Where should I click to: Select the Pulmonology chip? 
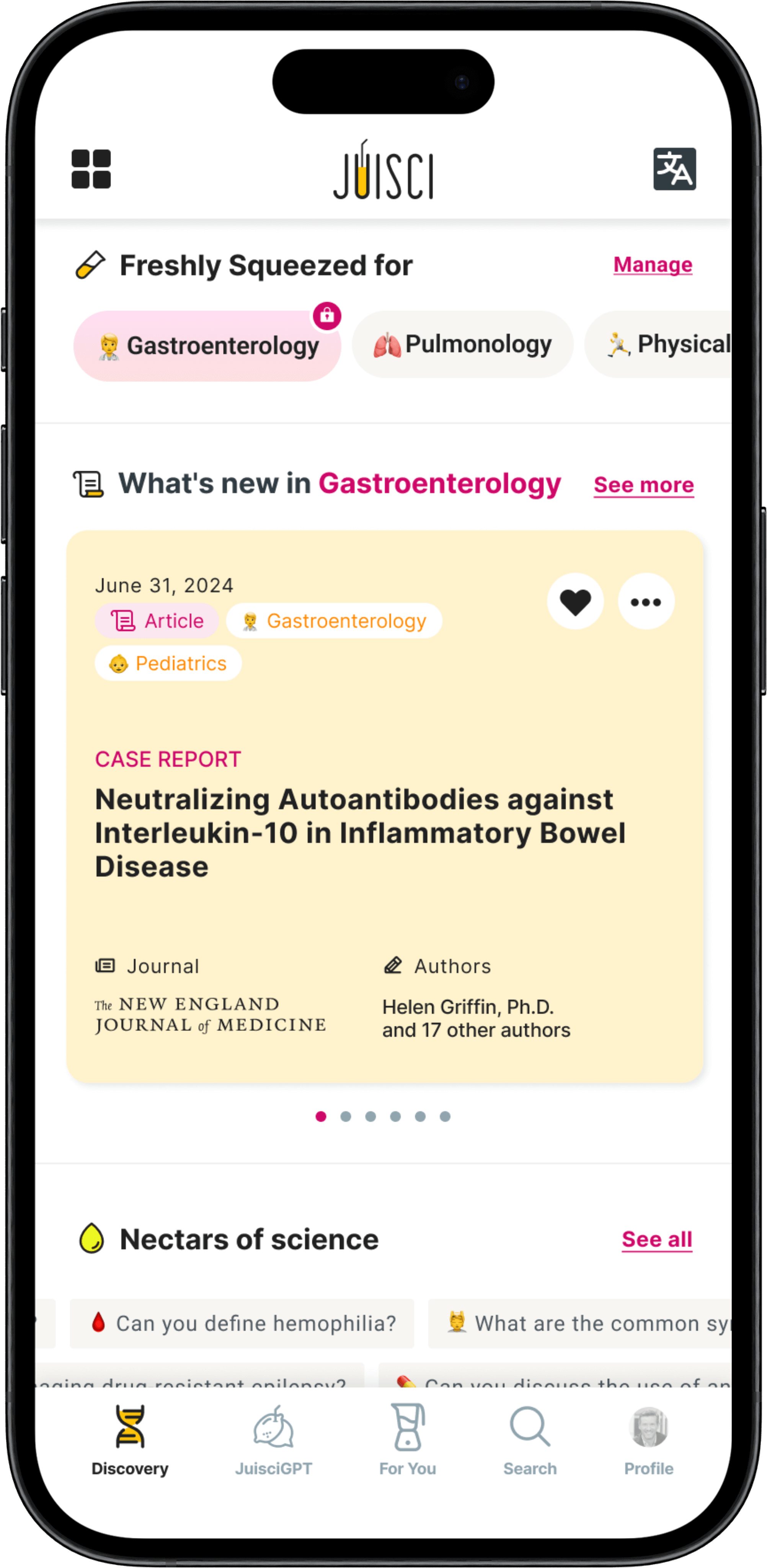(463, 345)
